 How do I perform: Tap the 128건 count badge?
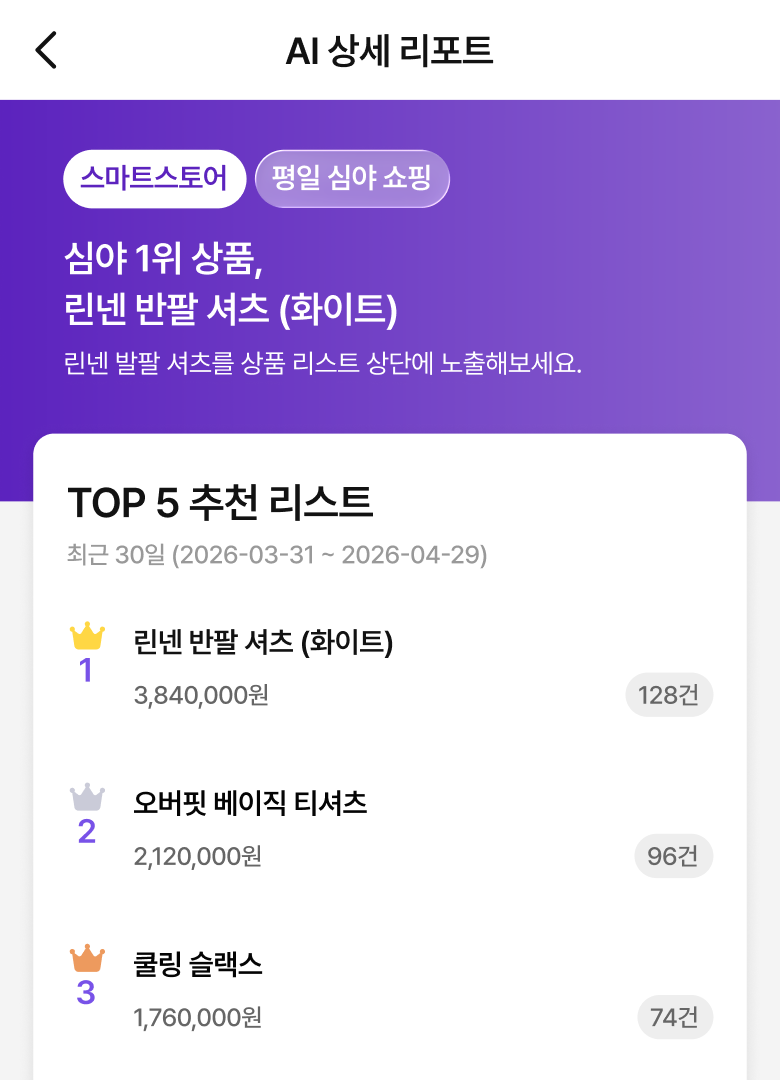[669, 692]
